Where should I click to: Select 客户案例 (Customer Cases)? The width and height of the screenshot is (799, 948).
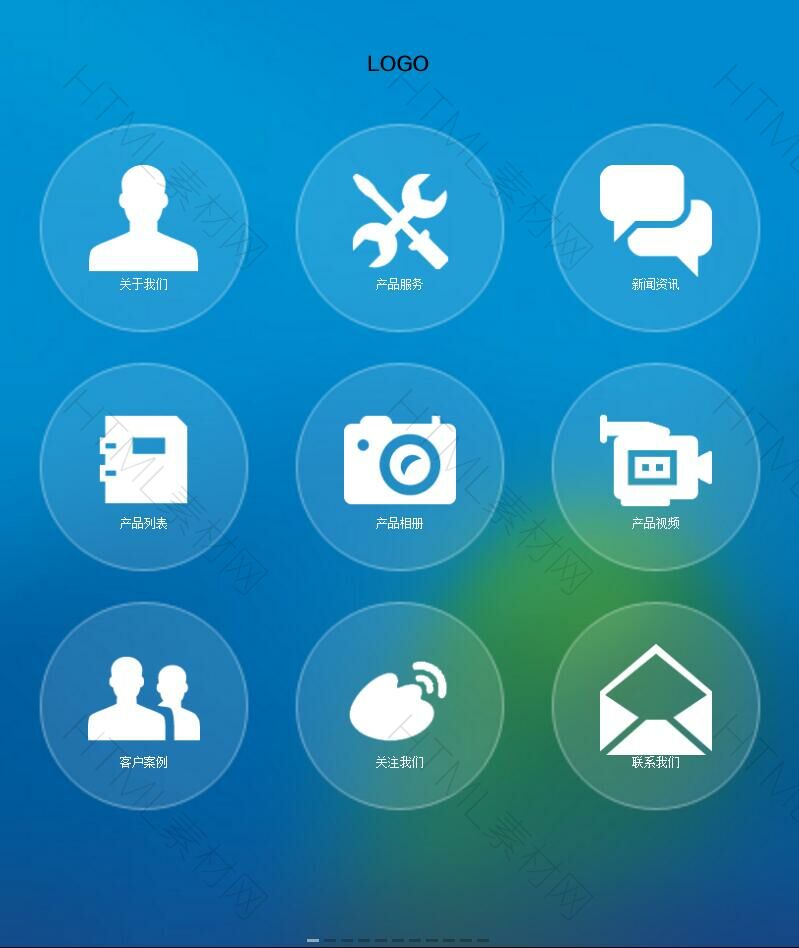pyautogui.click(x=144, y=706)
